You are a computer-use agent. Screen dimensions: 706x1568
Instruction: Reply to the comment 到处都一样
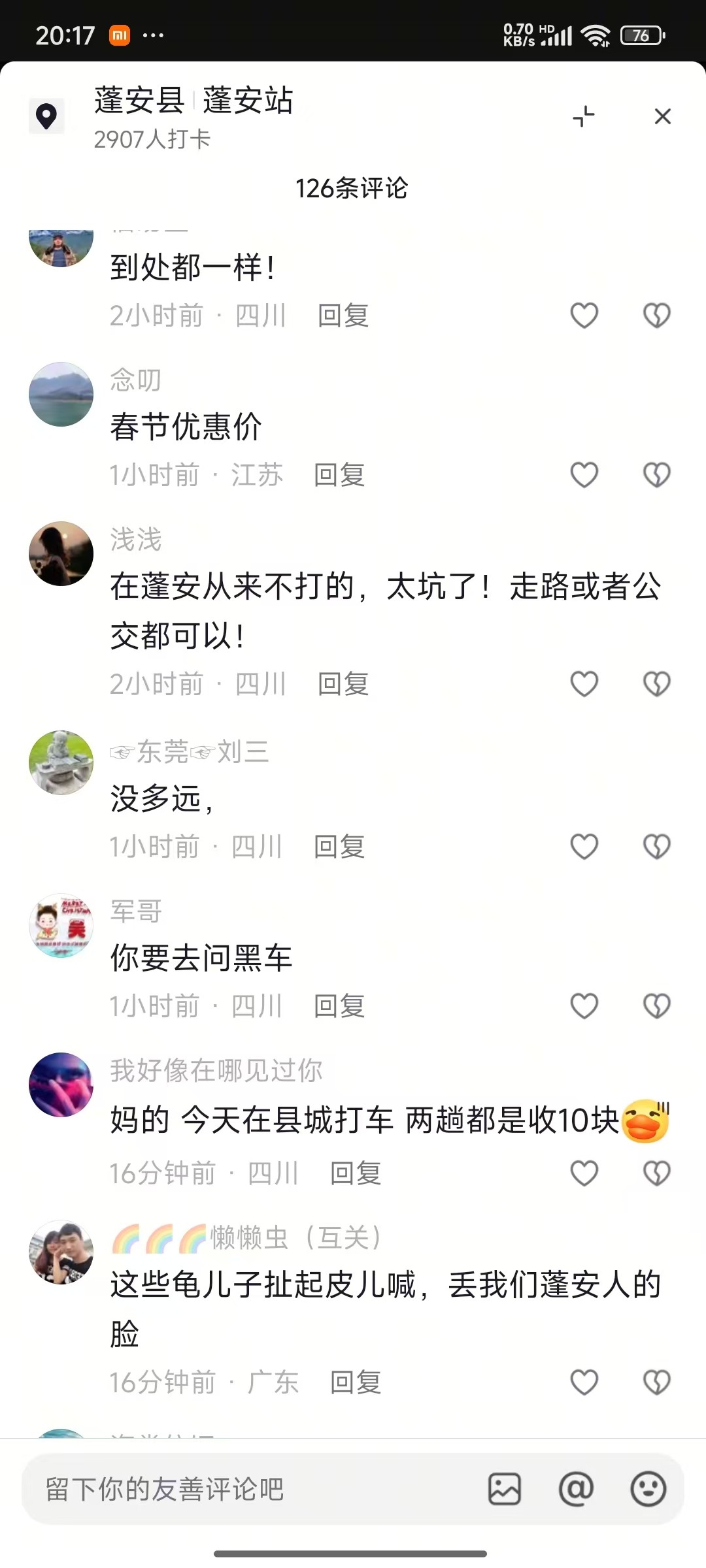pyautogui.click(x=343, y=316)
